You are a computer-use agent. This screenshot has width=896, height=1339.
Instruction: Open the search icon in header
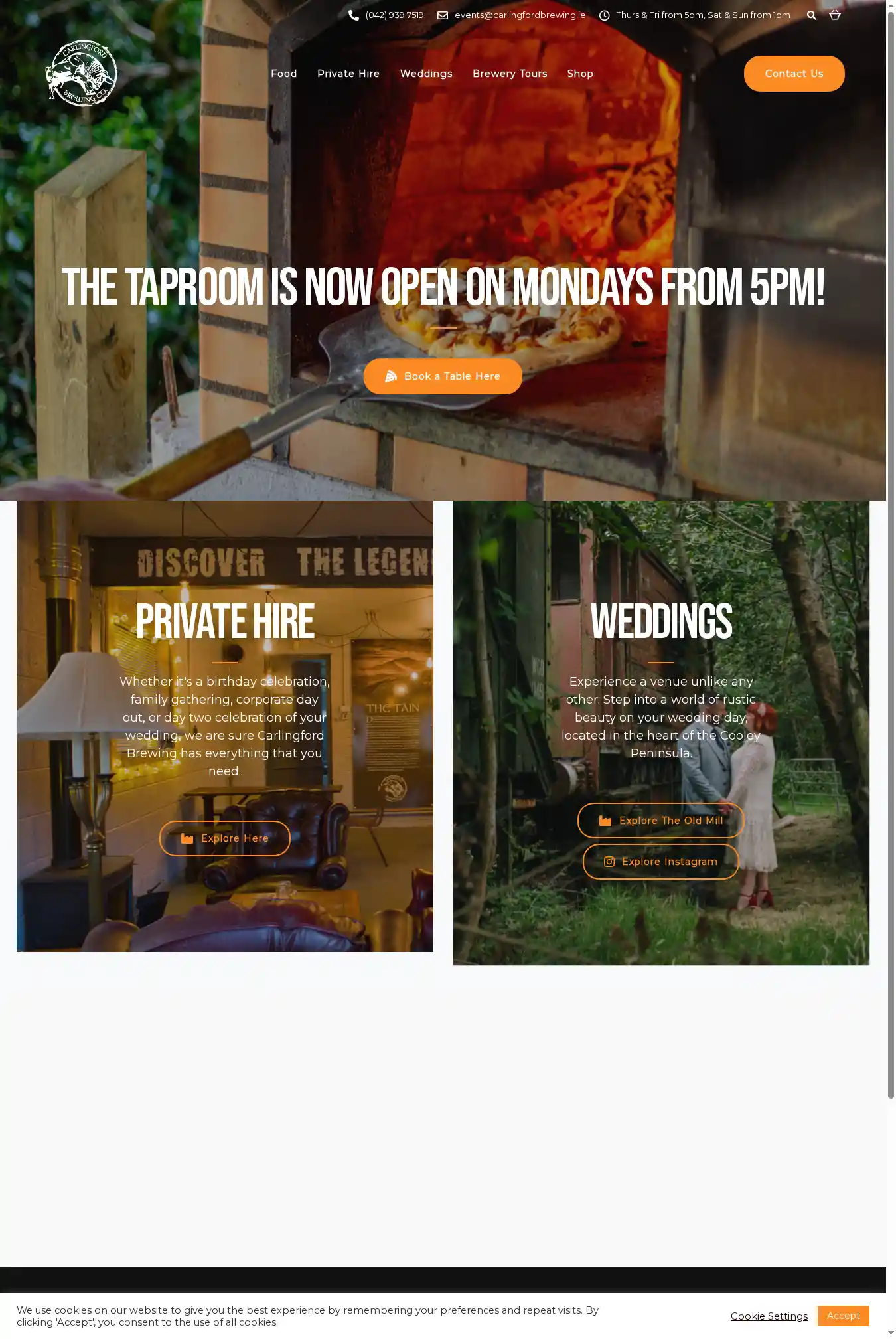click(x=811, y=15)
